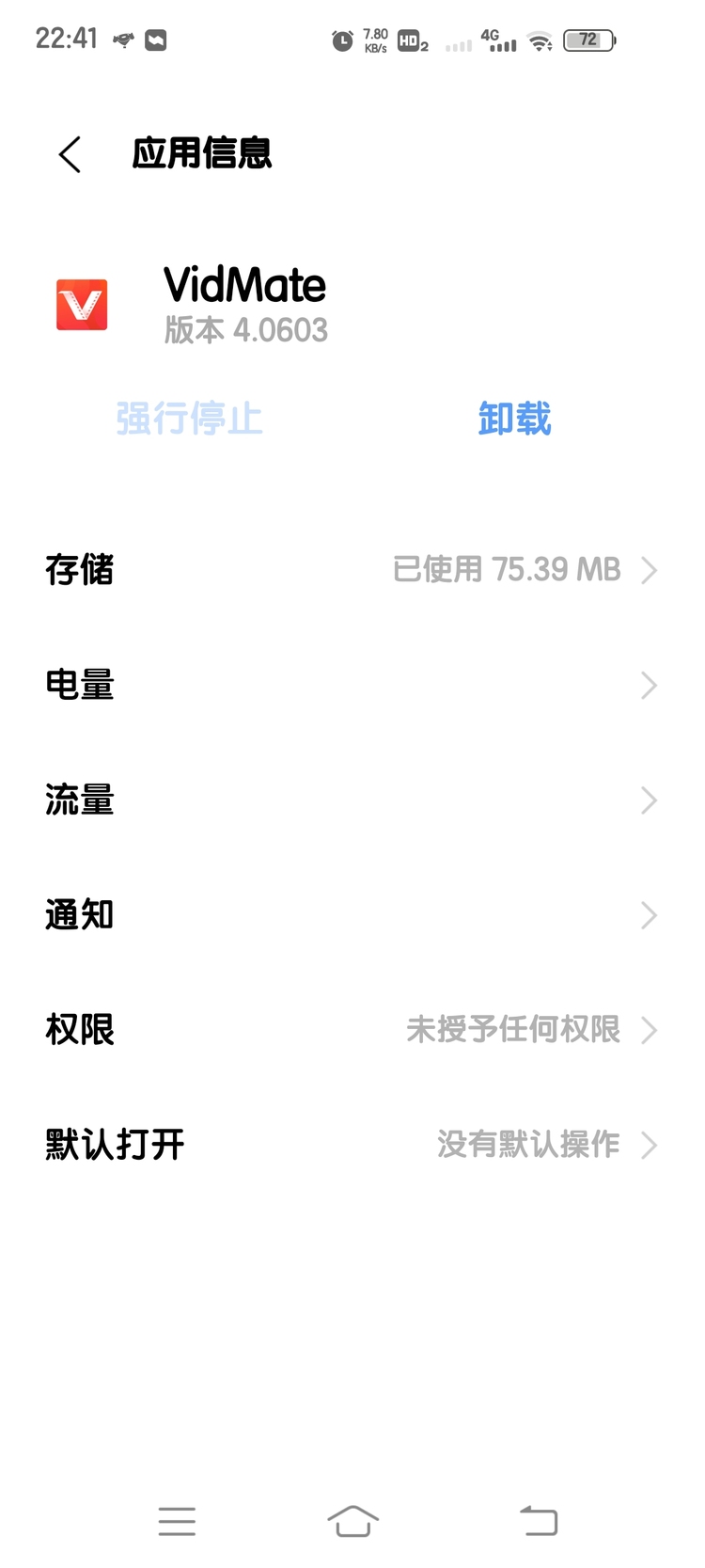705x1568 pixels.
Task: Go back from the 应用信息 page
Action: click(x=70, y=154)
